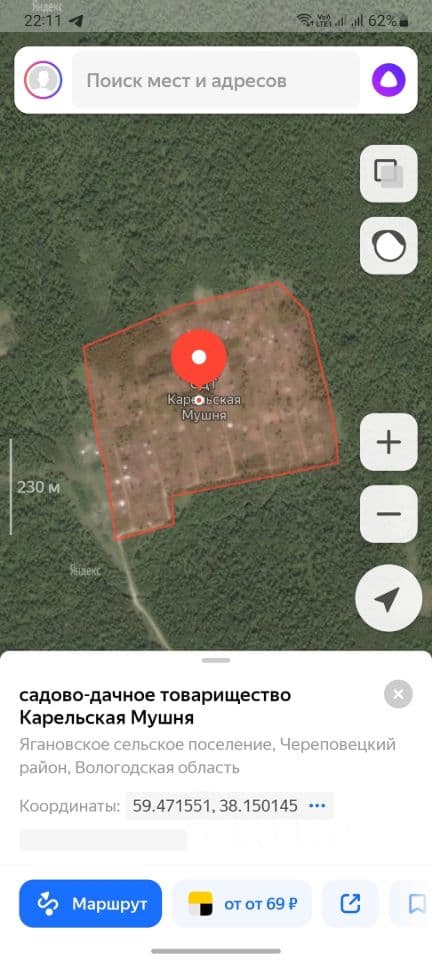Share this place
Screen dimensions: 432x960
(x=351, y=904)
